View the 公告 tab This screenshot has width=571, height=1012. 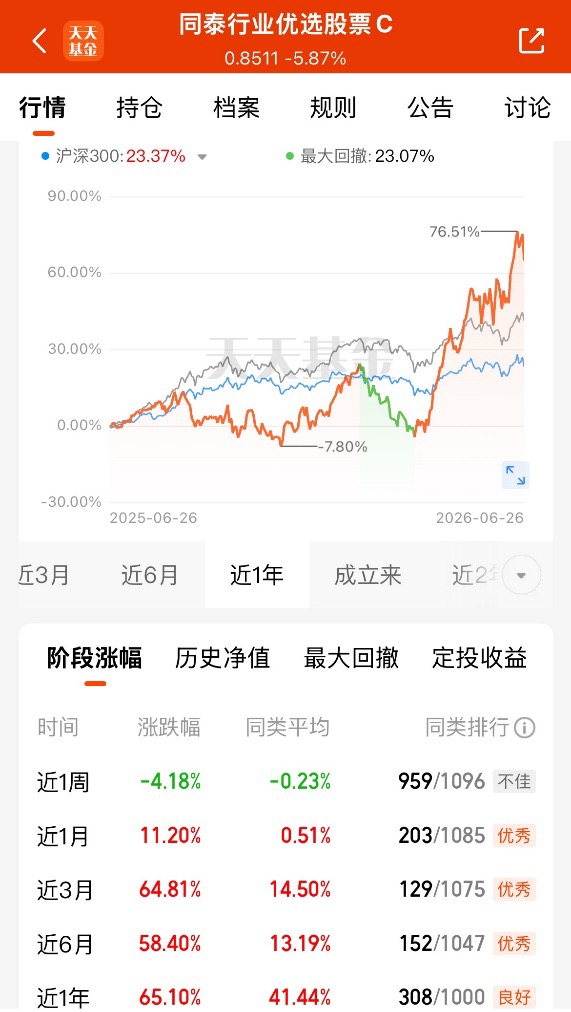click(x=430, y=107)
